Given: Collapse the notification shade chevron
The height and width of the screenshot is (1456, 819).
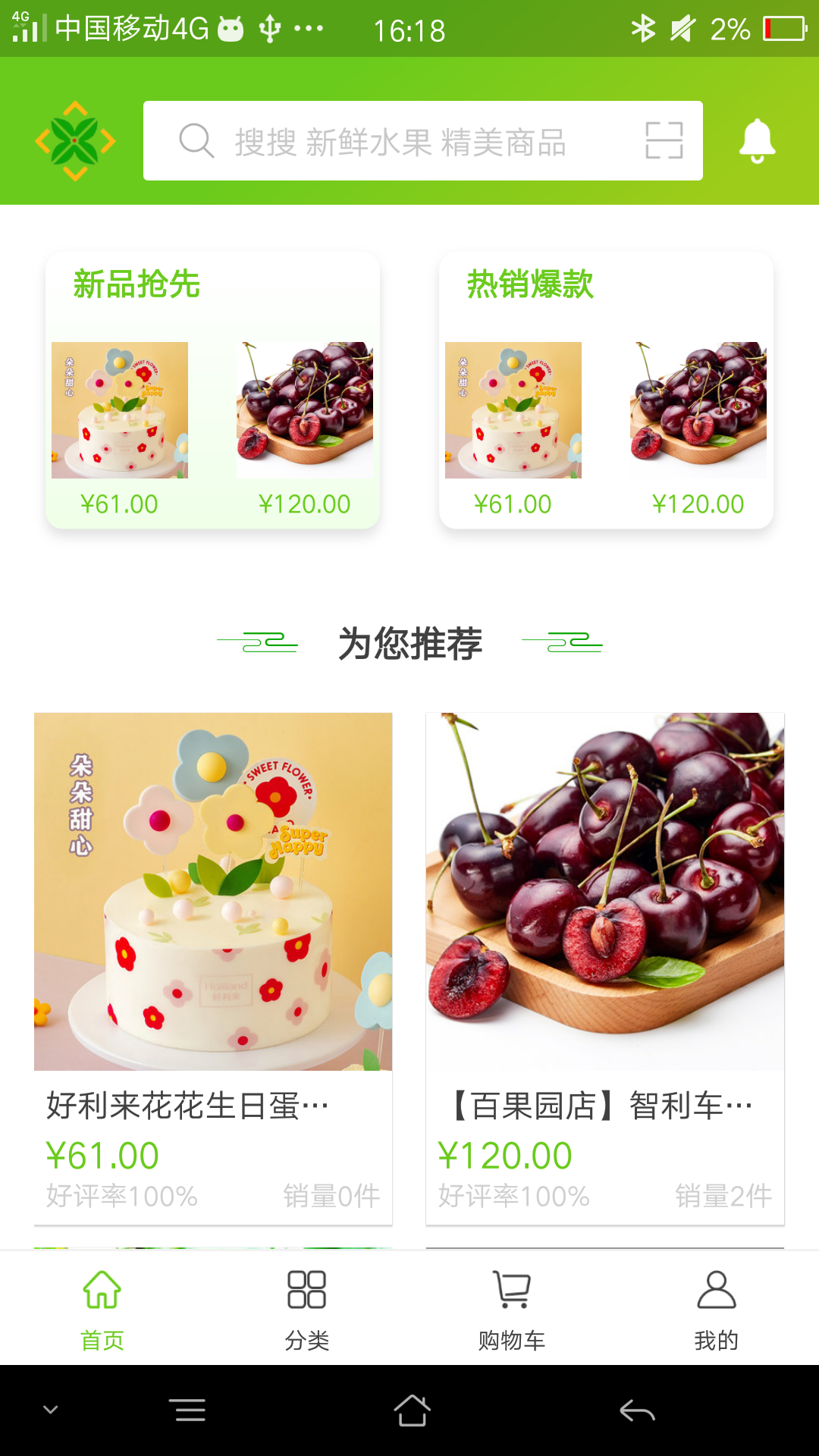Looking at the screenshot, I should tap(49, 1409).
